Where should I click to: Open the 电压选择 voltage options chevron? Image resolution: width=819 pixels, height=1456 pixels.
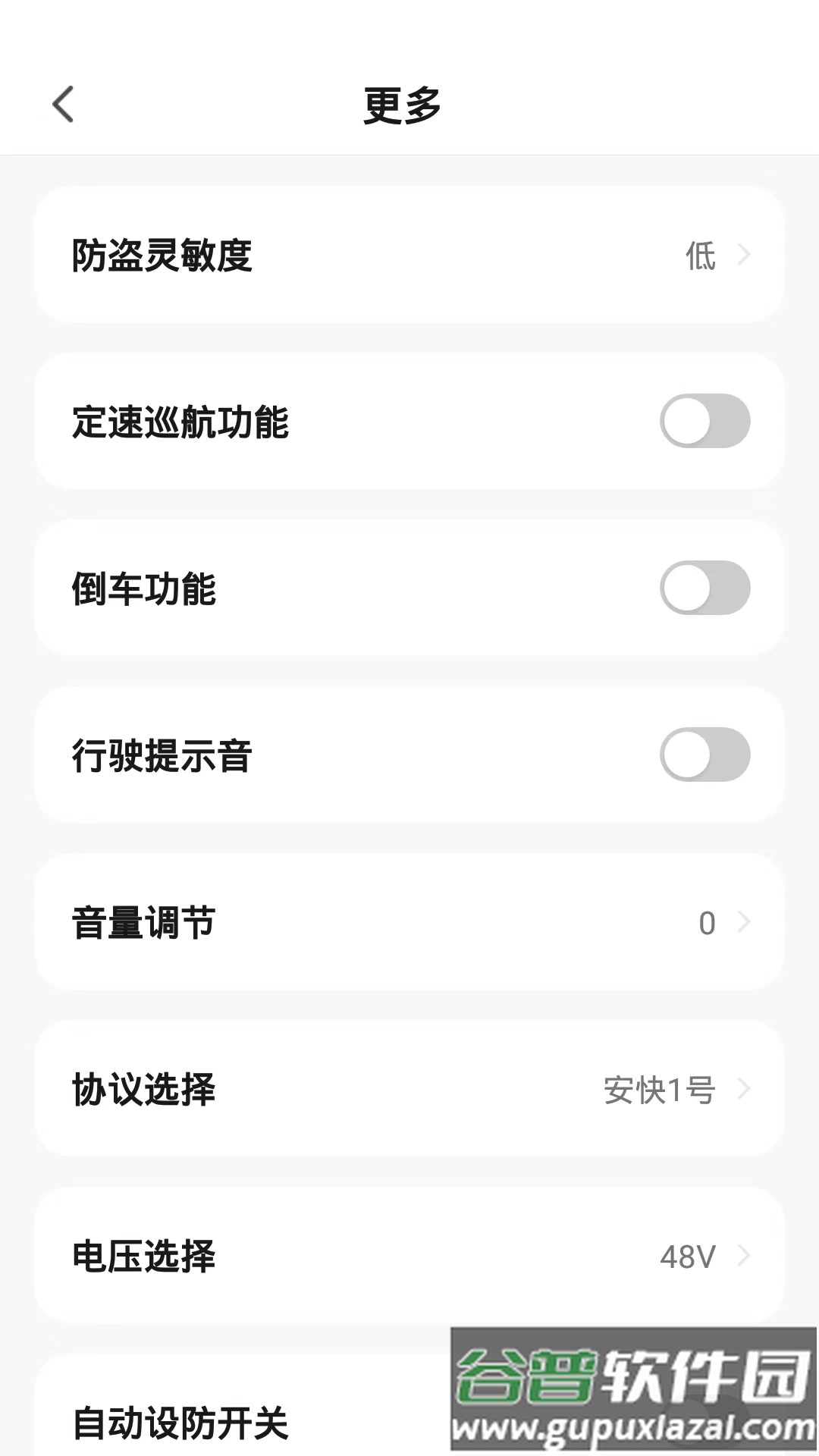pyautogui.click(x=744, y=1257)
